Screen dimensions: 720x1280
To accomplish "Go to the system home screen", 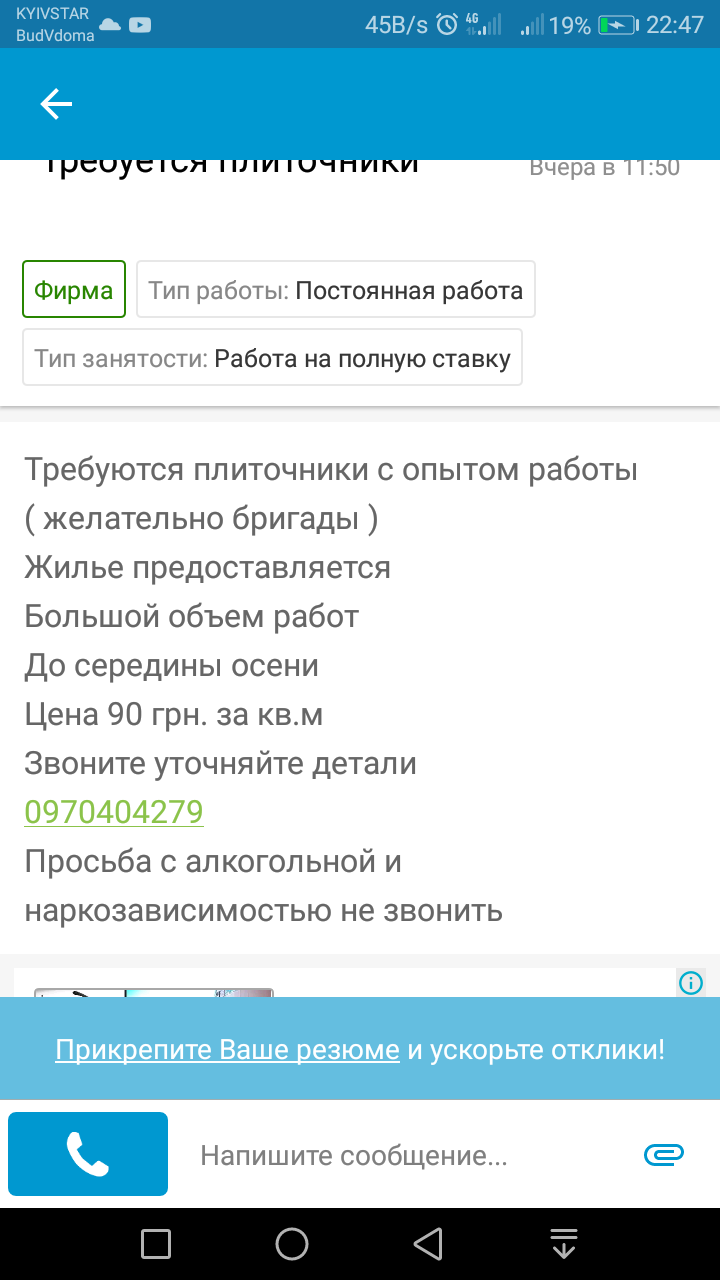I will (x=292, y=1244).
